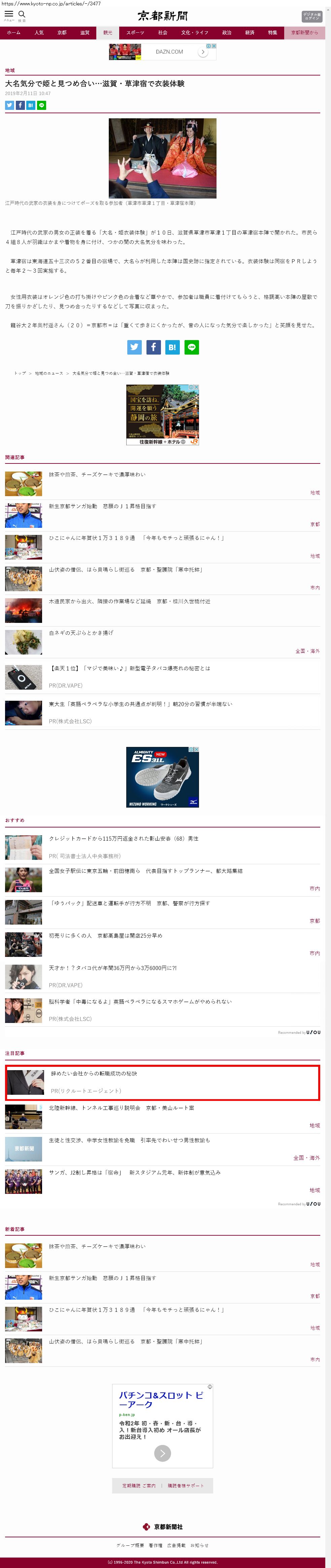Open the hamburger menu

8,14
